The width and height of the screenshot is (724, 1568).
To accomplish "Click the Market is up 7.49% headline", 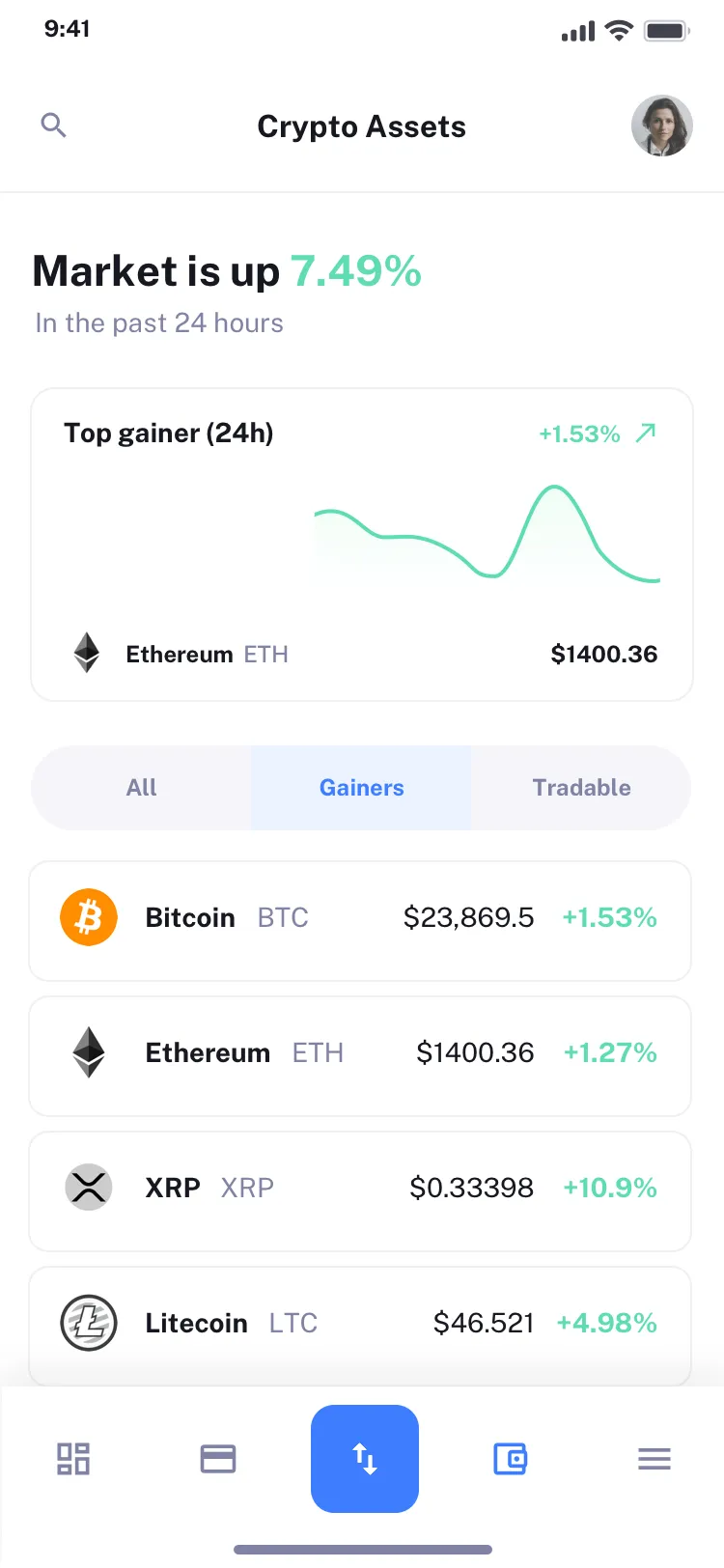I will pos(226,271).
